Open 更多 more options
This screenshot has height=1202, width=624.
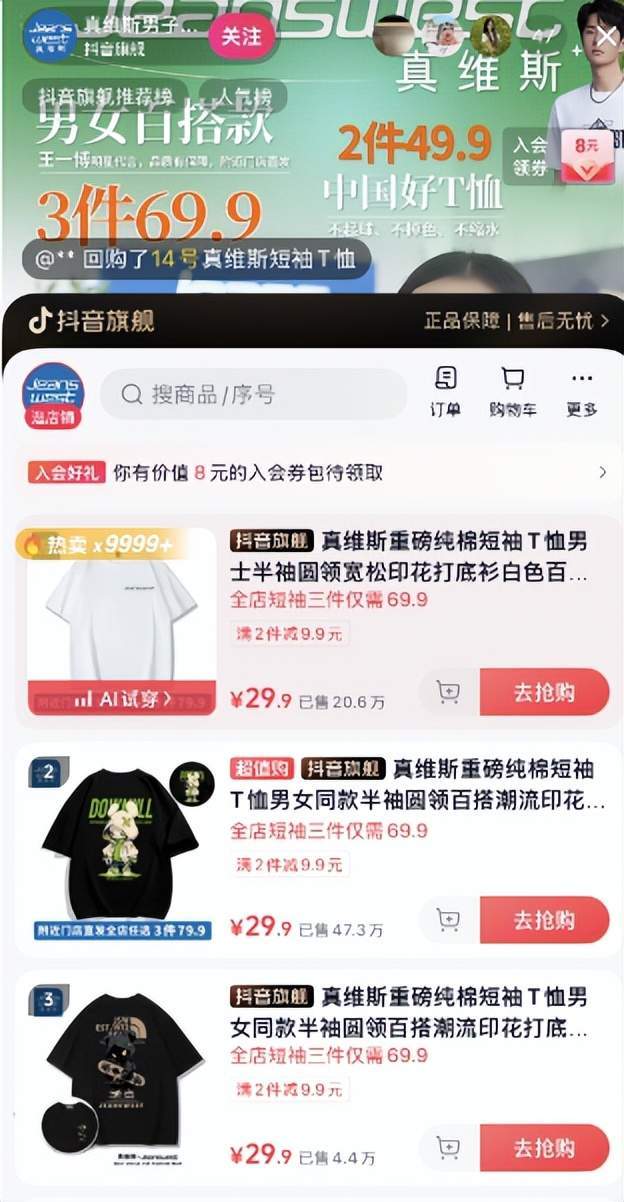(581, 392)
